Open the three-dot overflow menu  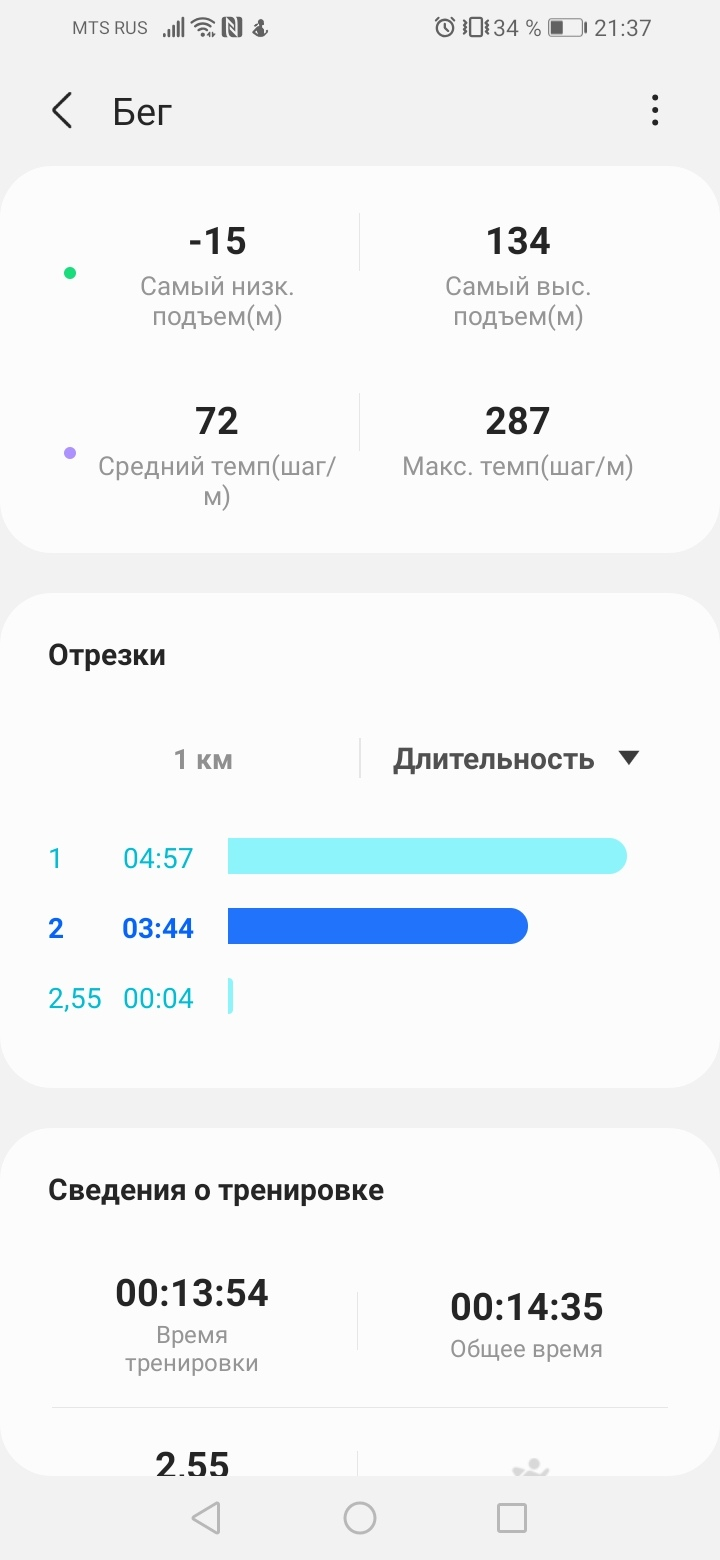(x=655, y=110)
